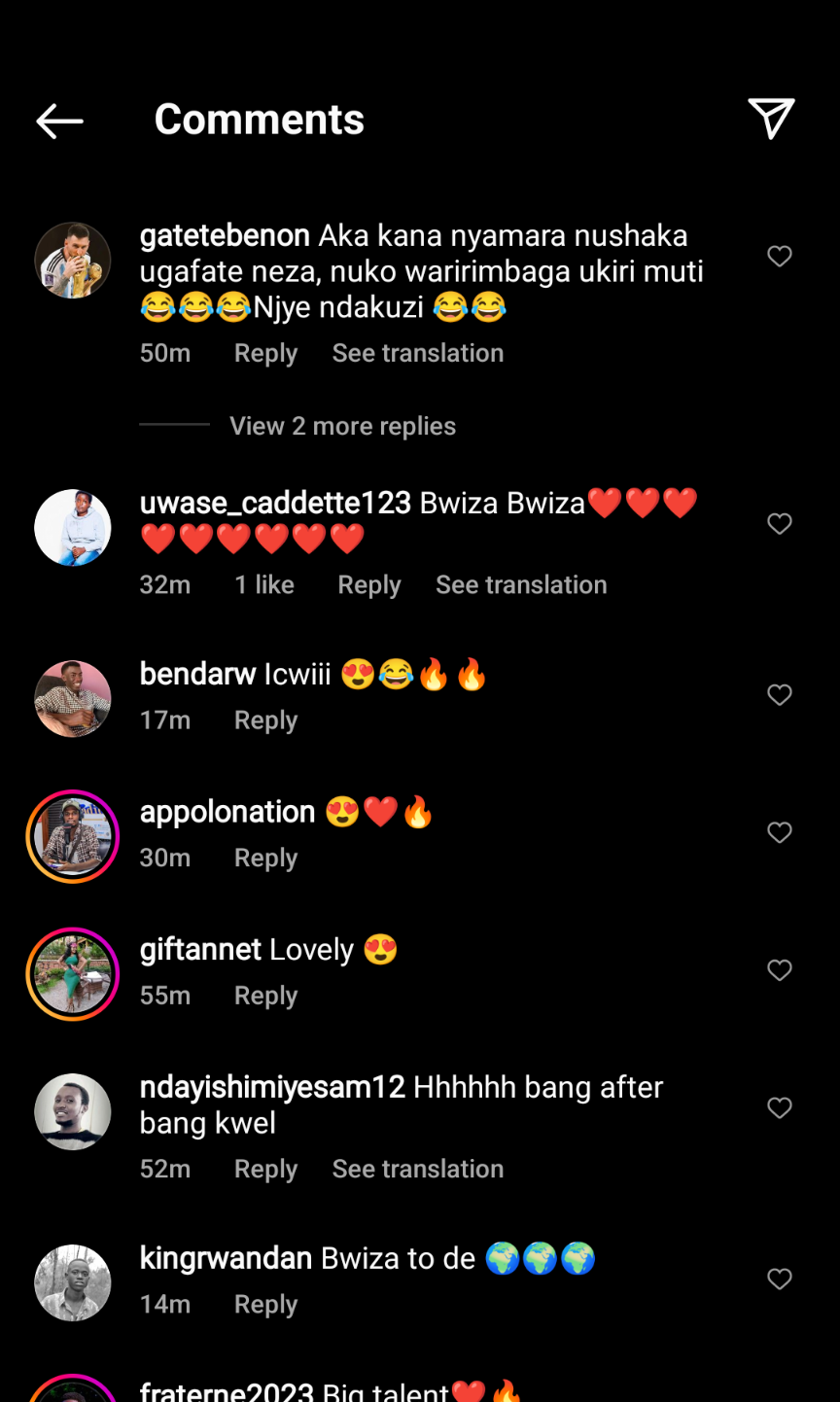Like appolonation's comment
Image resolution: width=840 pixels, height=1402 pixels.
pyautogui.click(x=779, y=832)
